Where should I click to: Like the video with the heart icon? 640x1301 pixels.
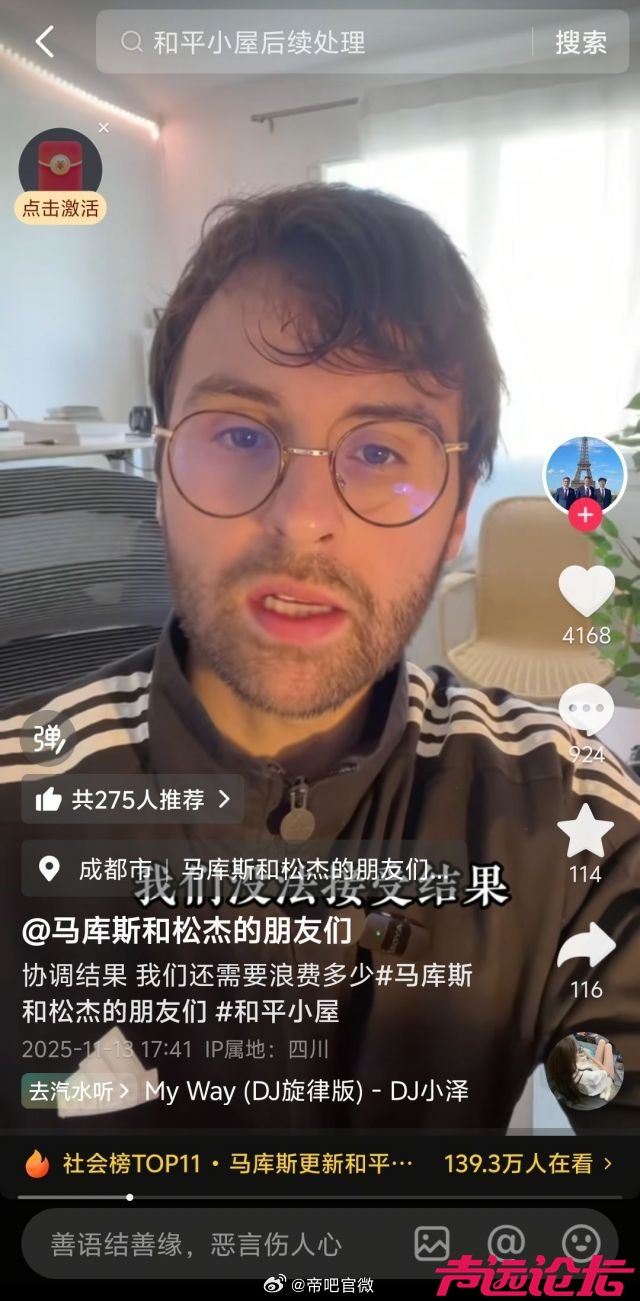[586, 591]
